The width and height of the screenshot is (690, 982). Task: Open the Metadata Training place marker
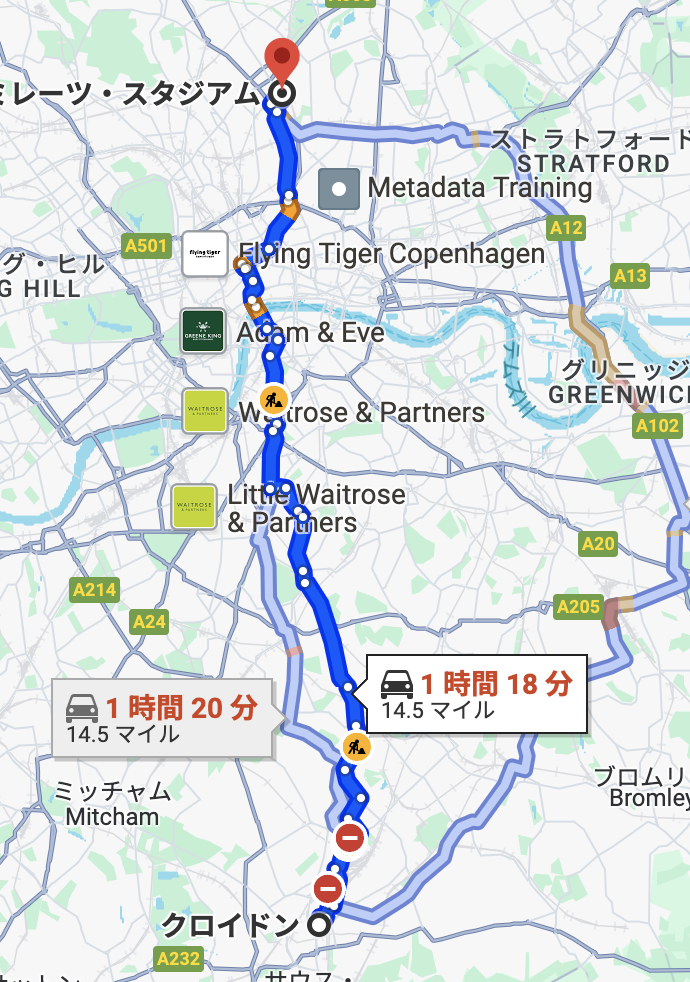(340, 188)
